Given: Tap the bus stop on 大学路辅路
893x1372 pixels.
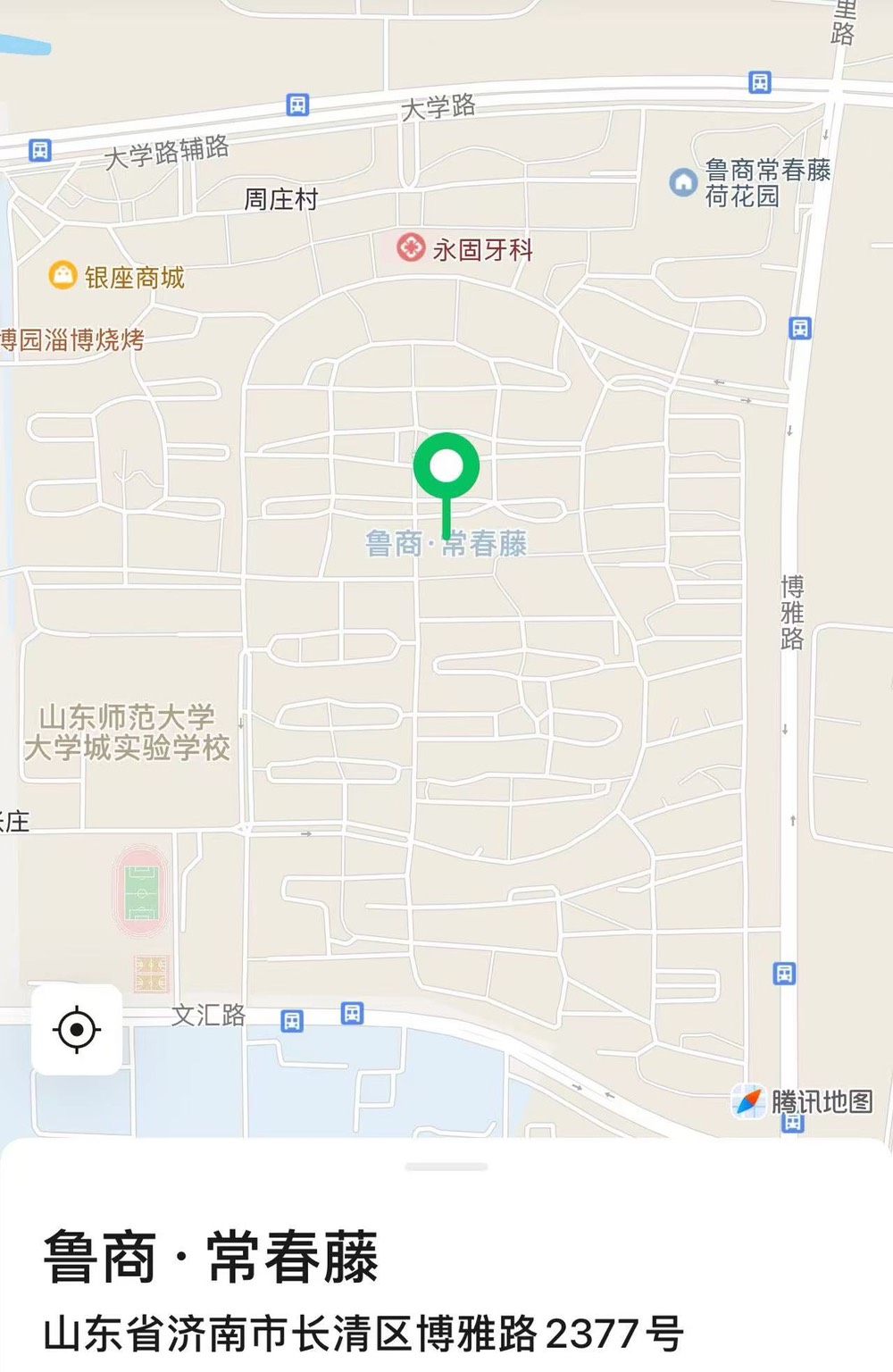Looking at the screenshot, I should (40, 150).
